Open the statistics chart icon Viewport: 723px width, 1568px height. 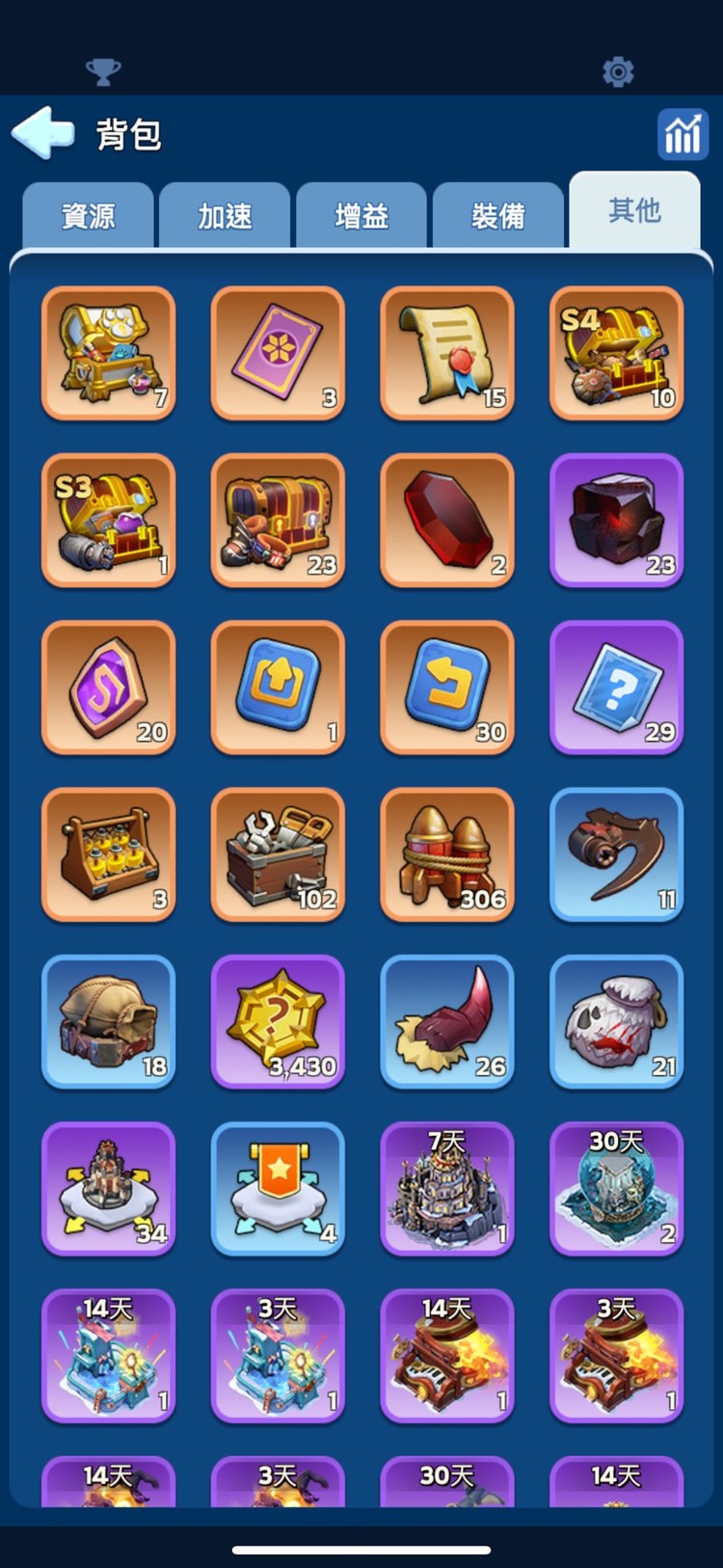click(x=683, y=134)
